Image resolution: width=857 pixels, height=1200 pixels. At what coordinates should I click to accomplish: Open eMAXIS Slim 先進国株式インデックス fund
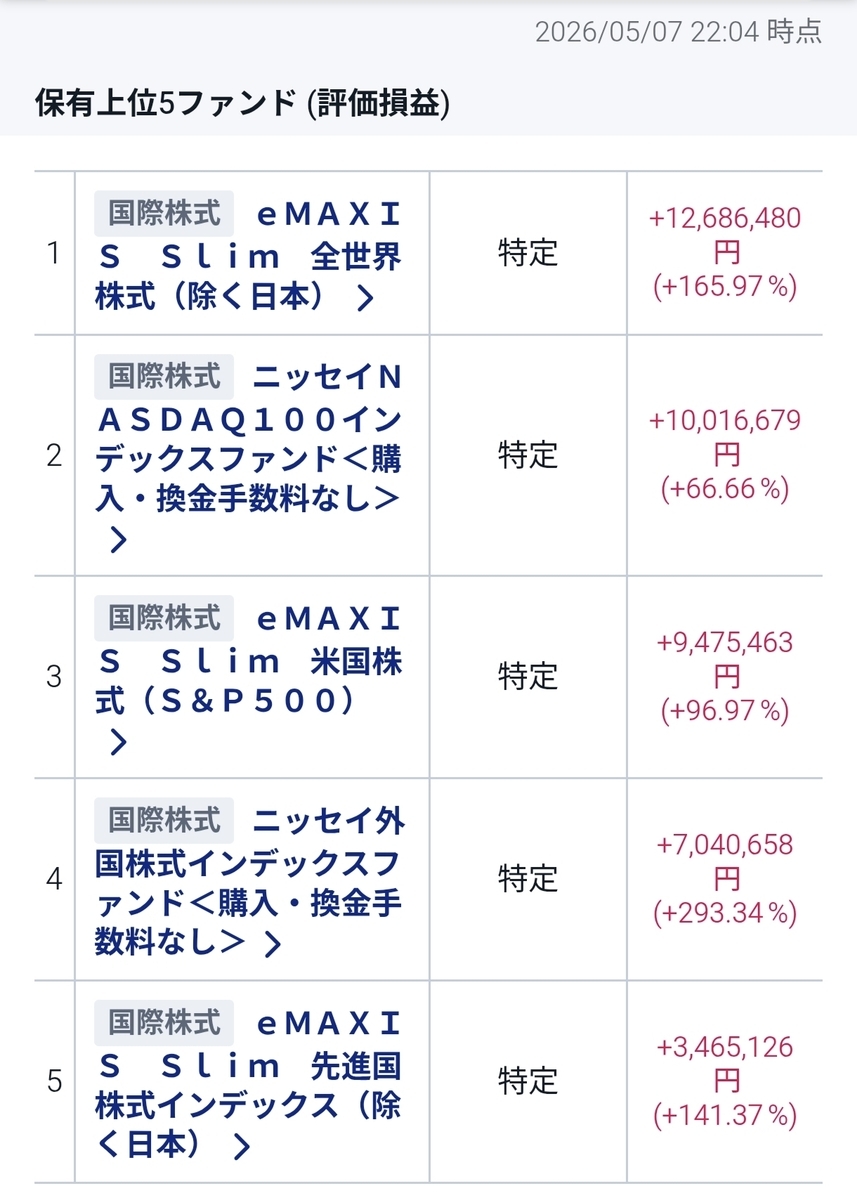(x=249, y=1082)
